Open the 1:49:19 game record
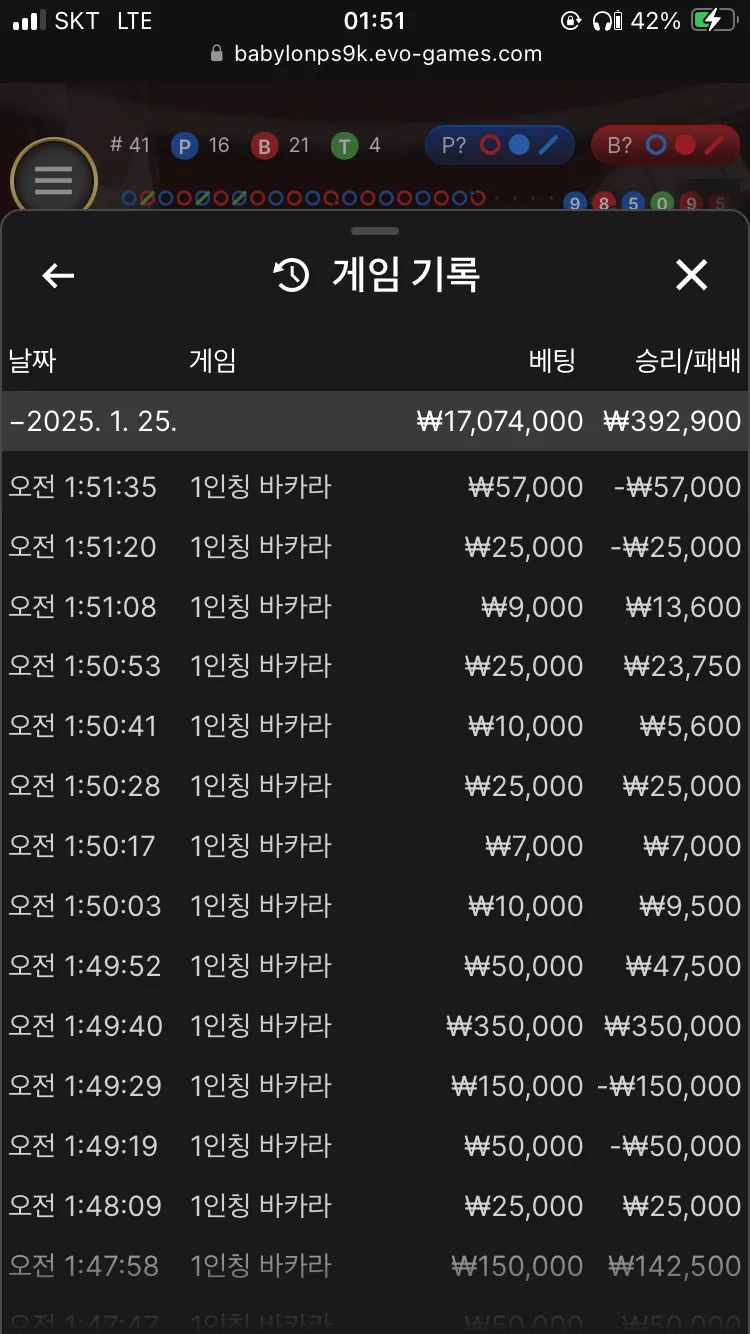This screenshot has width=750, height=1334. (x=375, y=1146)
